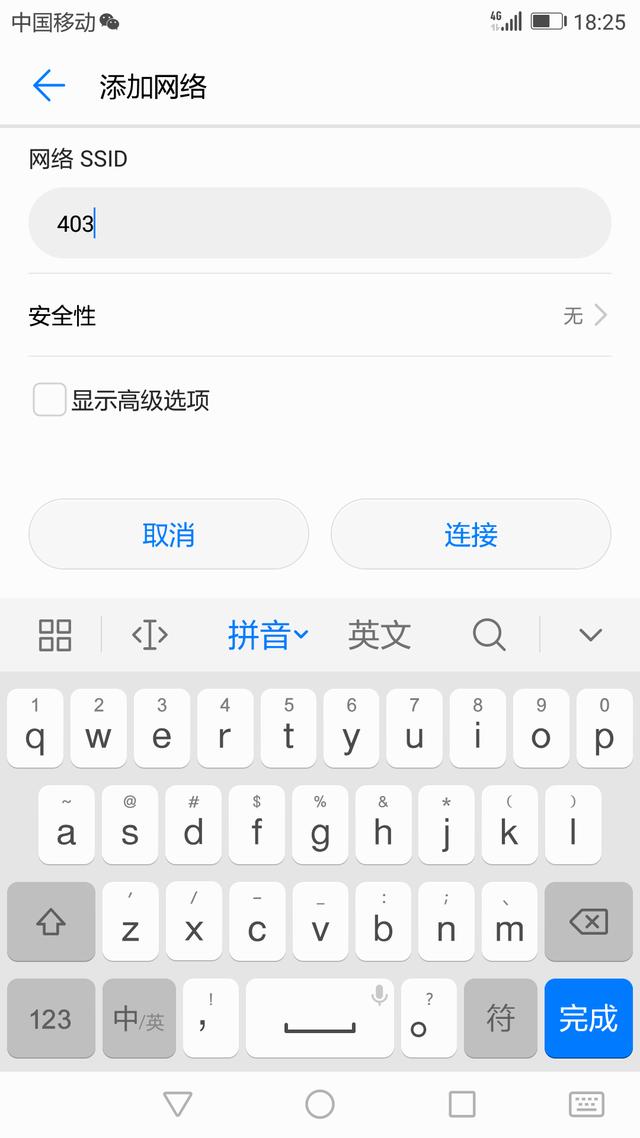Open the keyboard search icon
Screen dimensions: 640x1138
(488, 634)
